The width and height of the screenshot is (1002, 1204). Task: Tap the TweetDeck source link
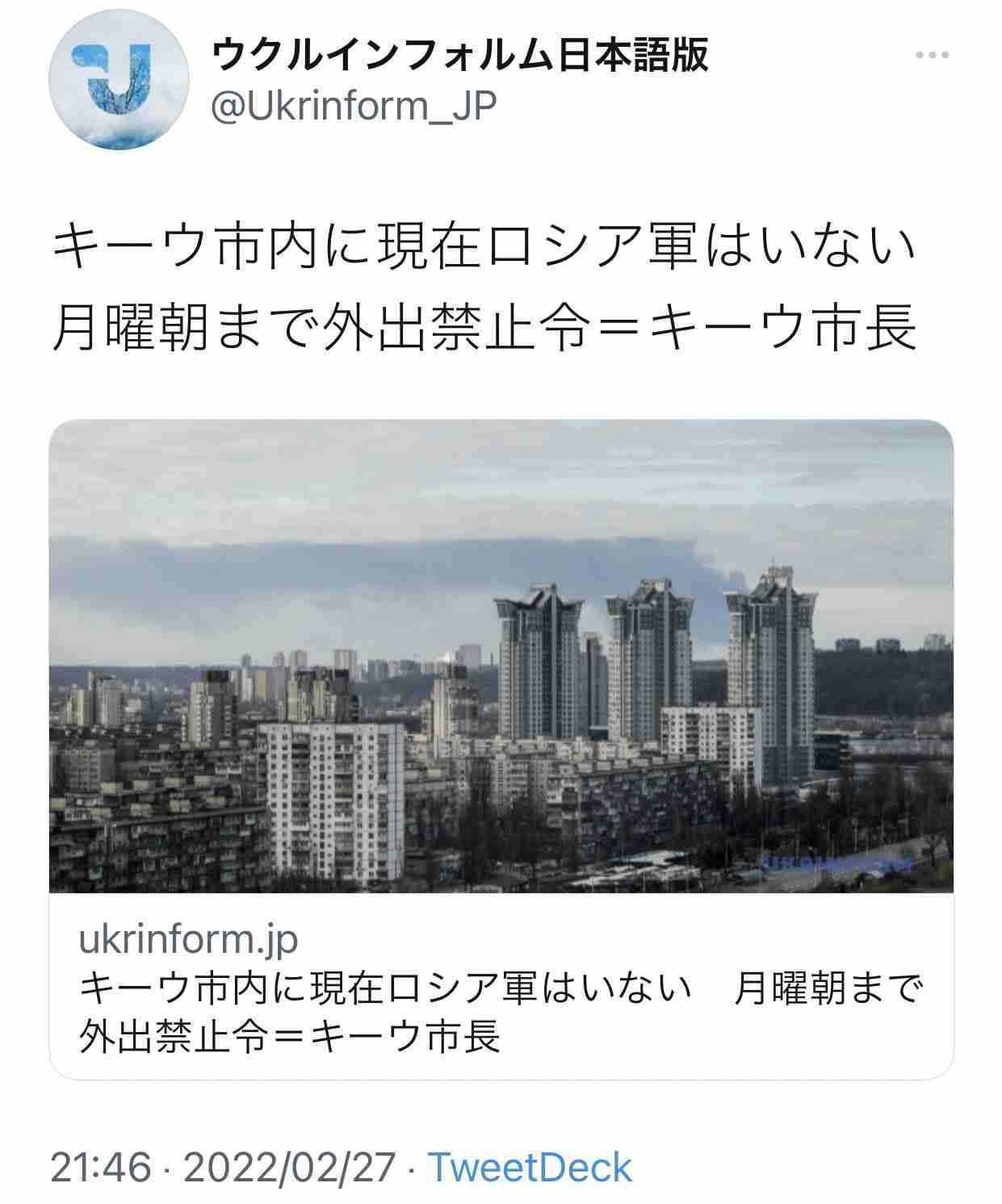click(529, 1168)
